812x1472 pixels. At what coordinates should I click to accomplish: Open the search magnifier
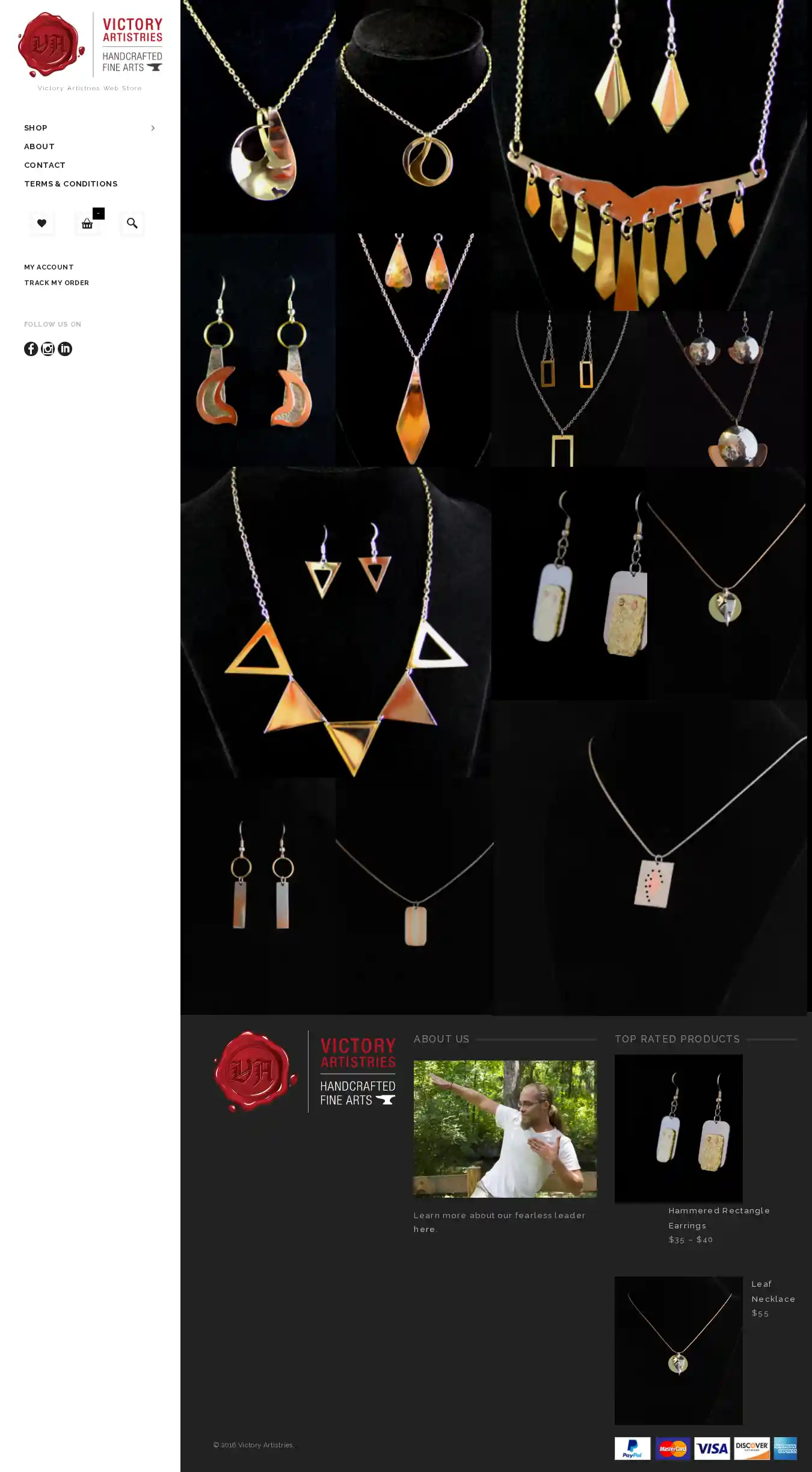tap(132, 224)
